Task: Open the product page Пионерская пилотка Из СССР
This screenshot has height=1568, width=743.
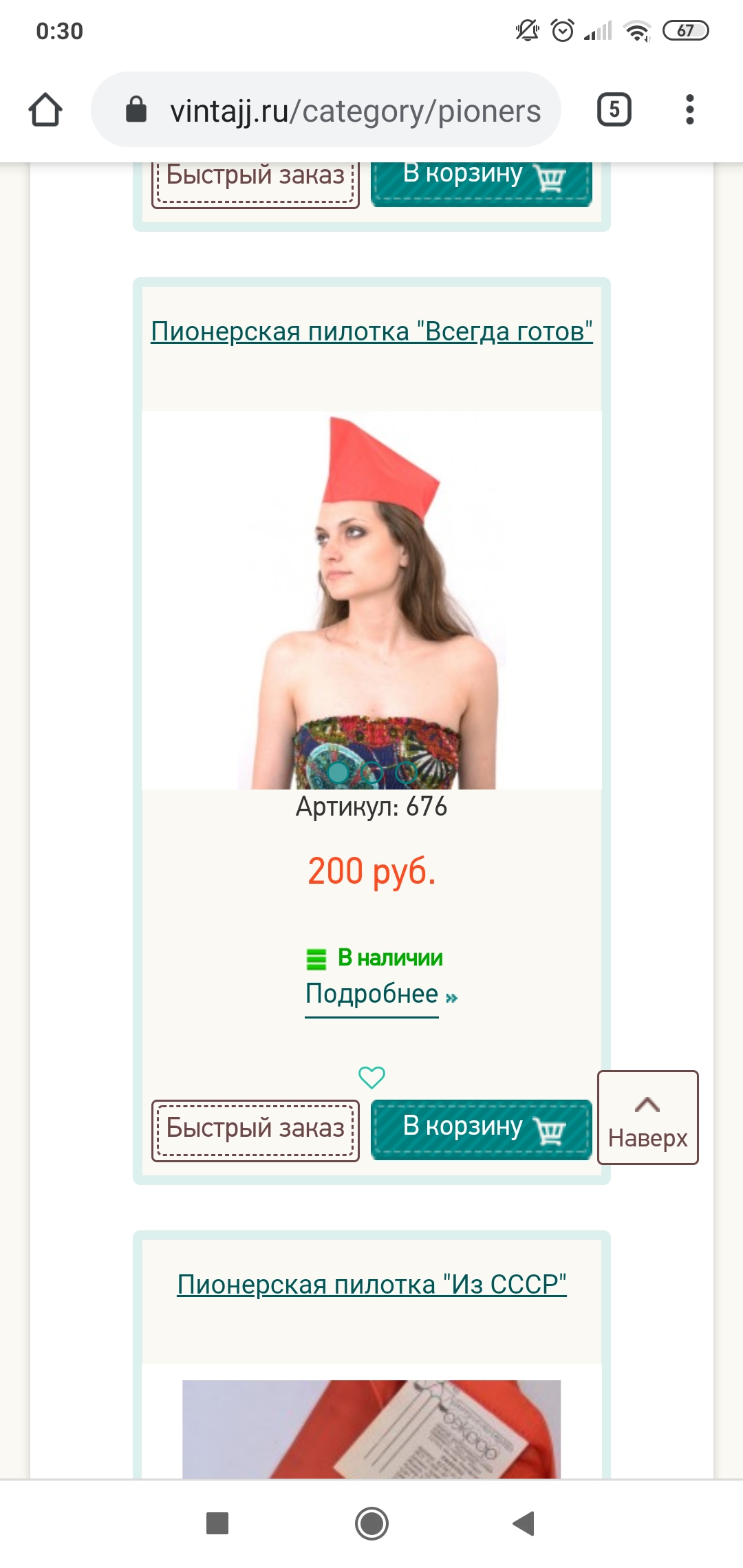Action: 371,1284
